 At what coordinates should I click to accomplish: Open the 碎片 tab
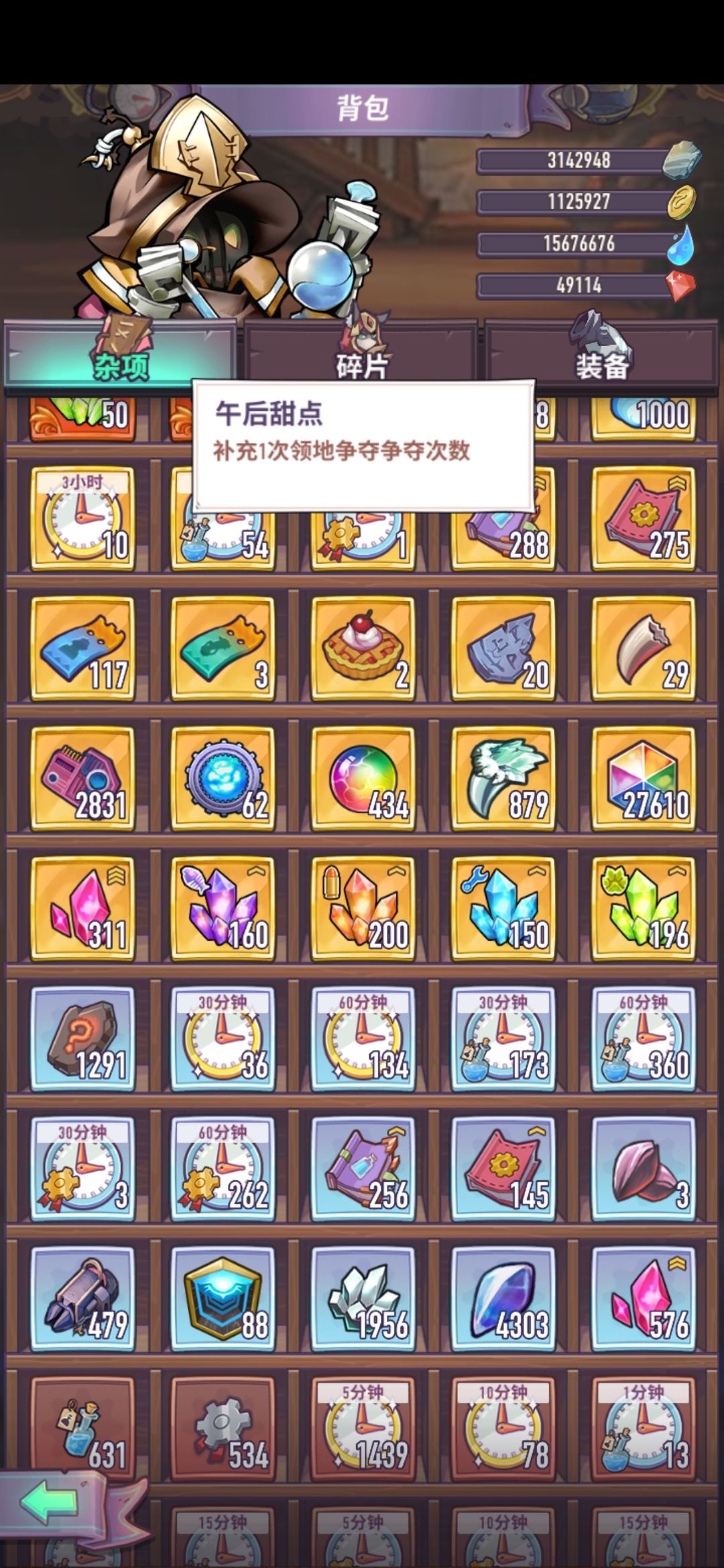pyautogui.click(x=362, y=363)
